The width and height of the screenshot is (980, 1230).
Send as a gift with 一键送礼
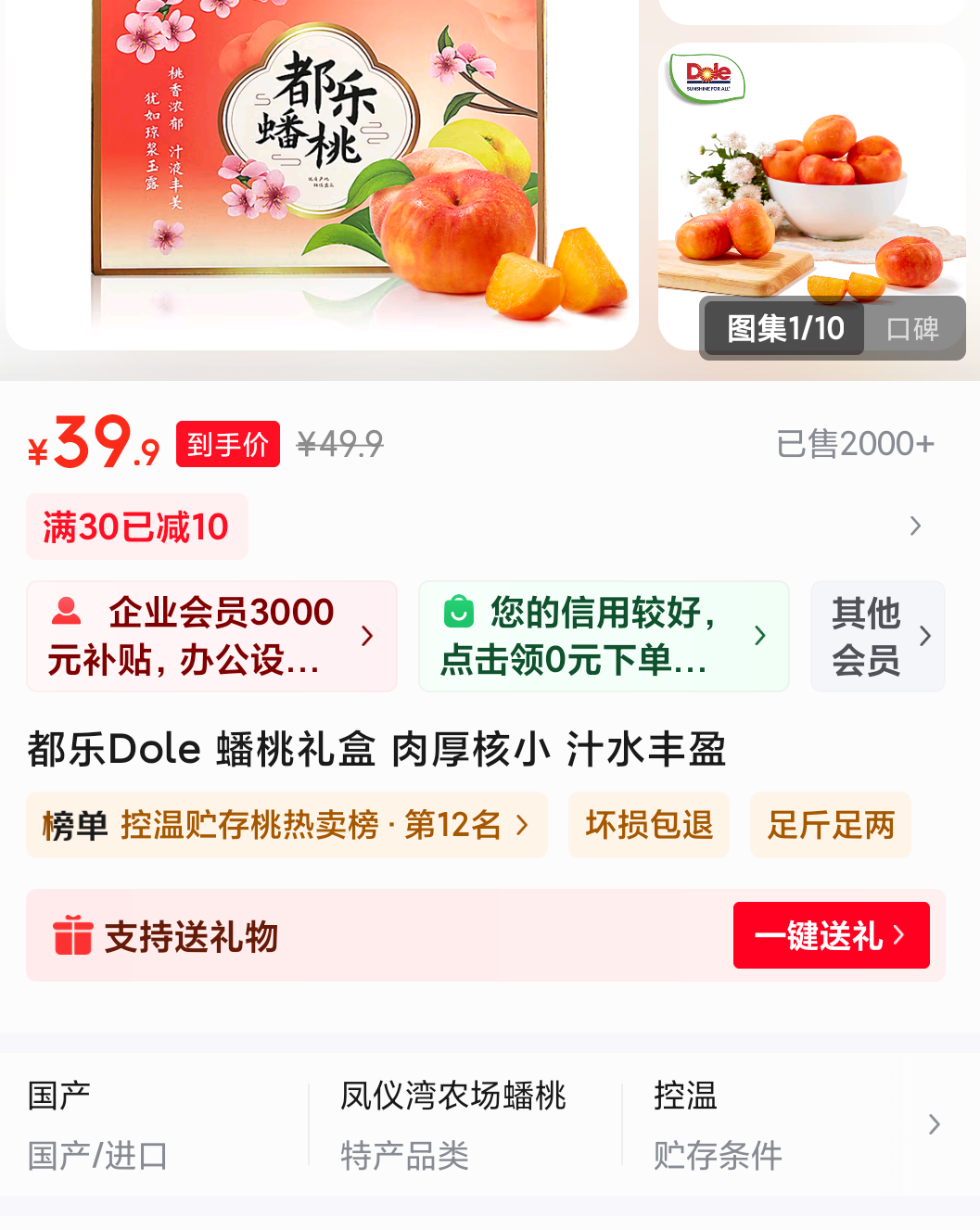click(831, 935)
